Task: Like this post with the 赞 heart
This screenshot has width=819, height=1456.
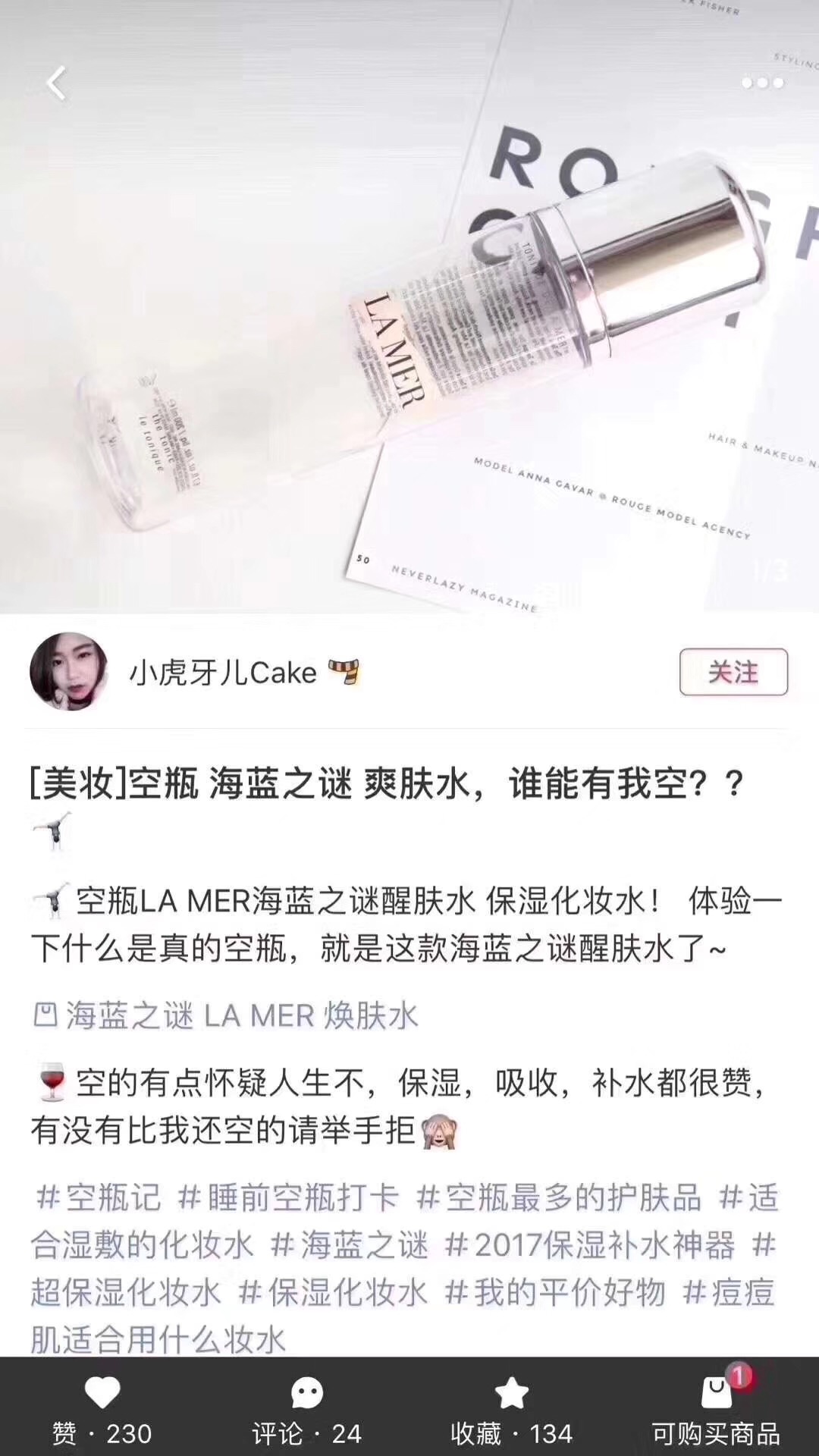Action: [102, 1410]
